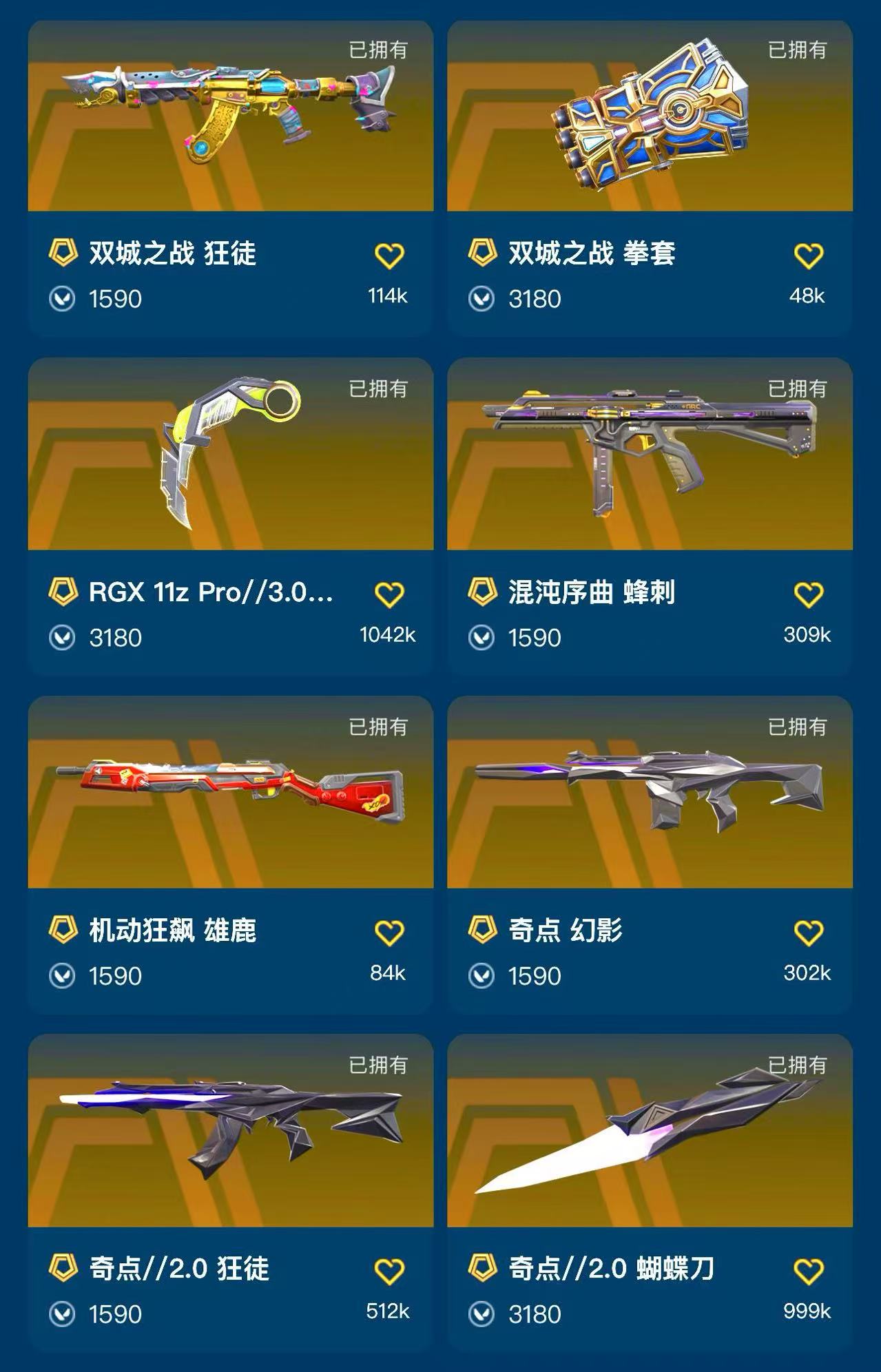Tap the heart on RGX 11z Pro//3.0

[389, 594]
